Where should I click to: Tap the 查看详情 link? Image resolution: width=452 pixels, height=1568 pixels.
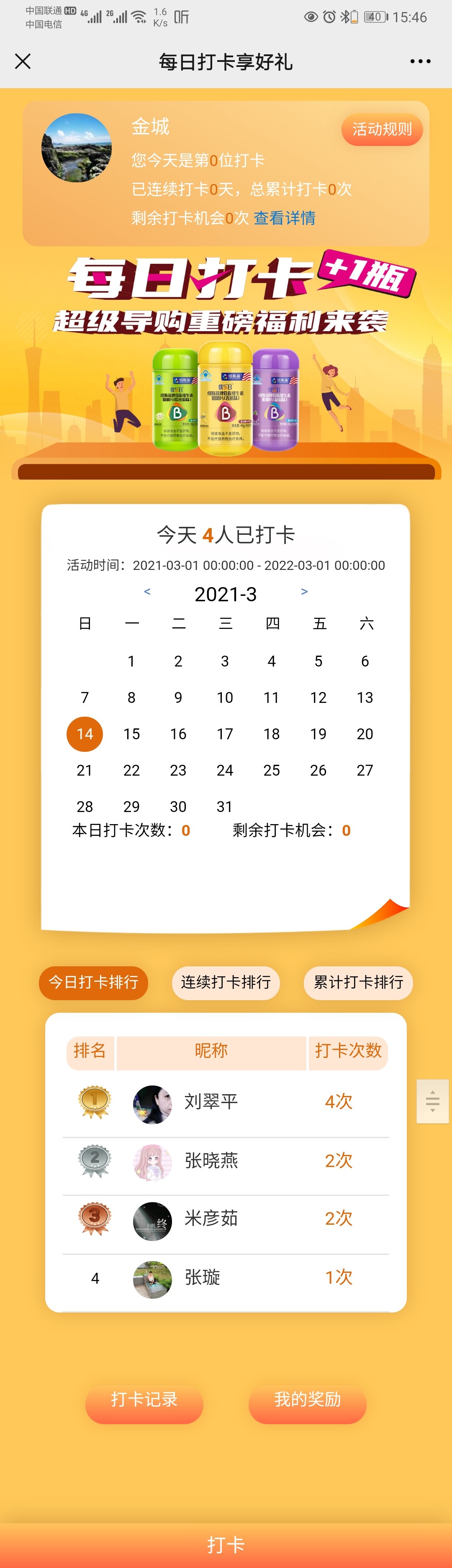[284, 218]
